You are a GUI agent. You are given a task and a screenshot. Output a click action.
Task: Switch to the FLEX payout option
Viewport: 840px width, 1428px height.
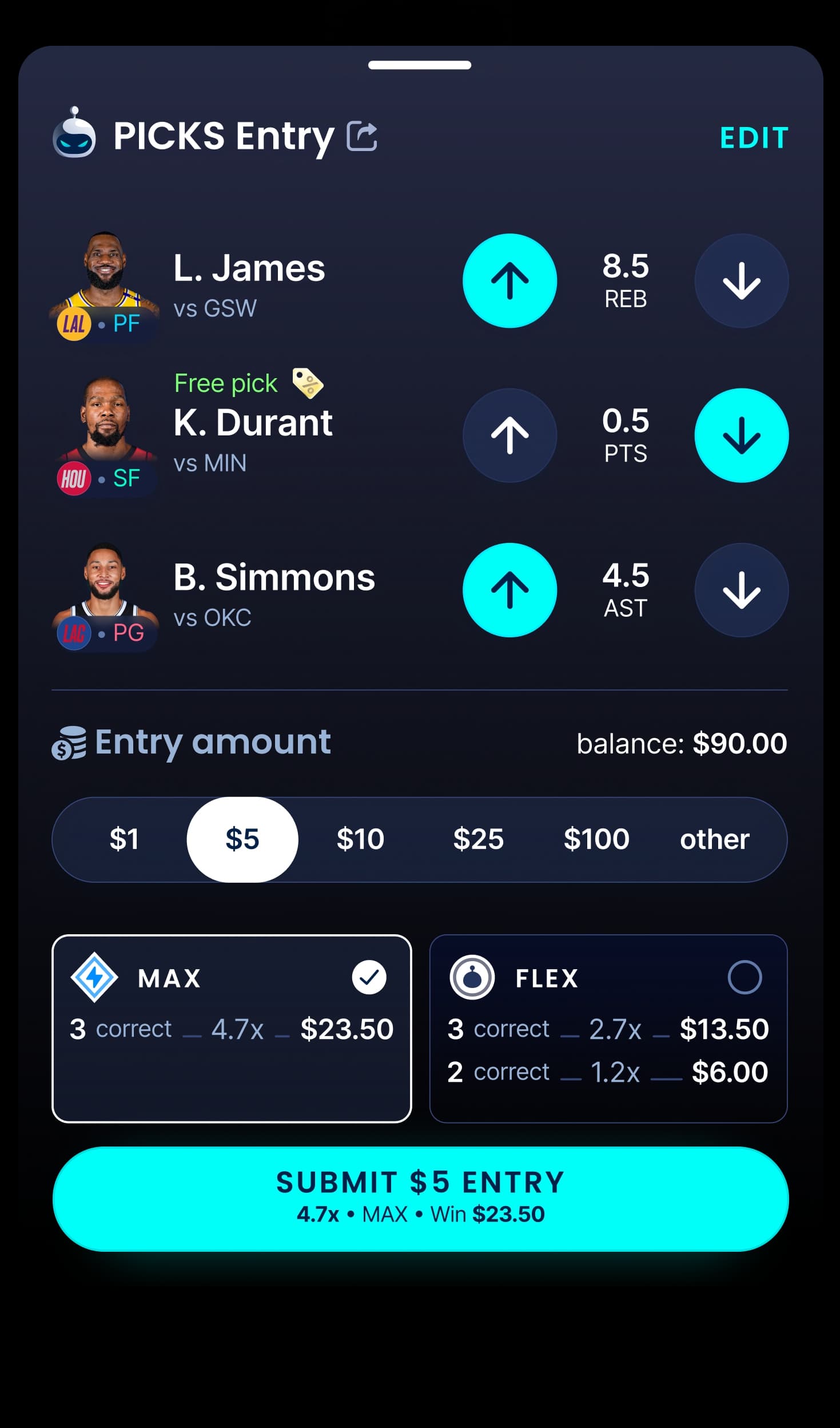coord(608,1028)
